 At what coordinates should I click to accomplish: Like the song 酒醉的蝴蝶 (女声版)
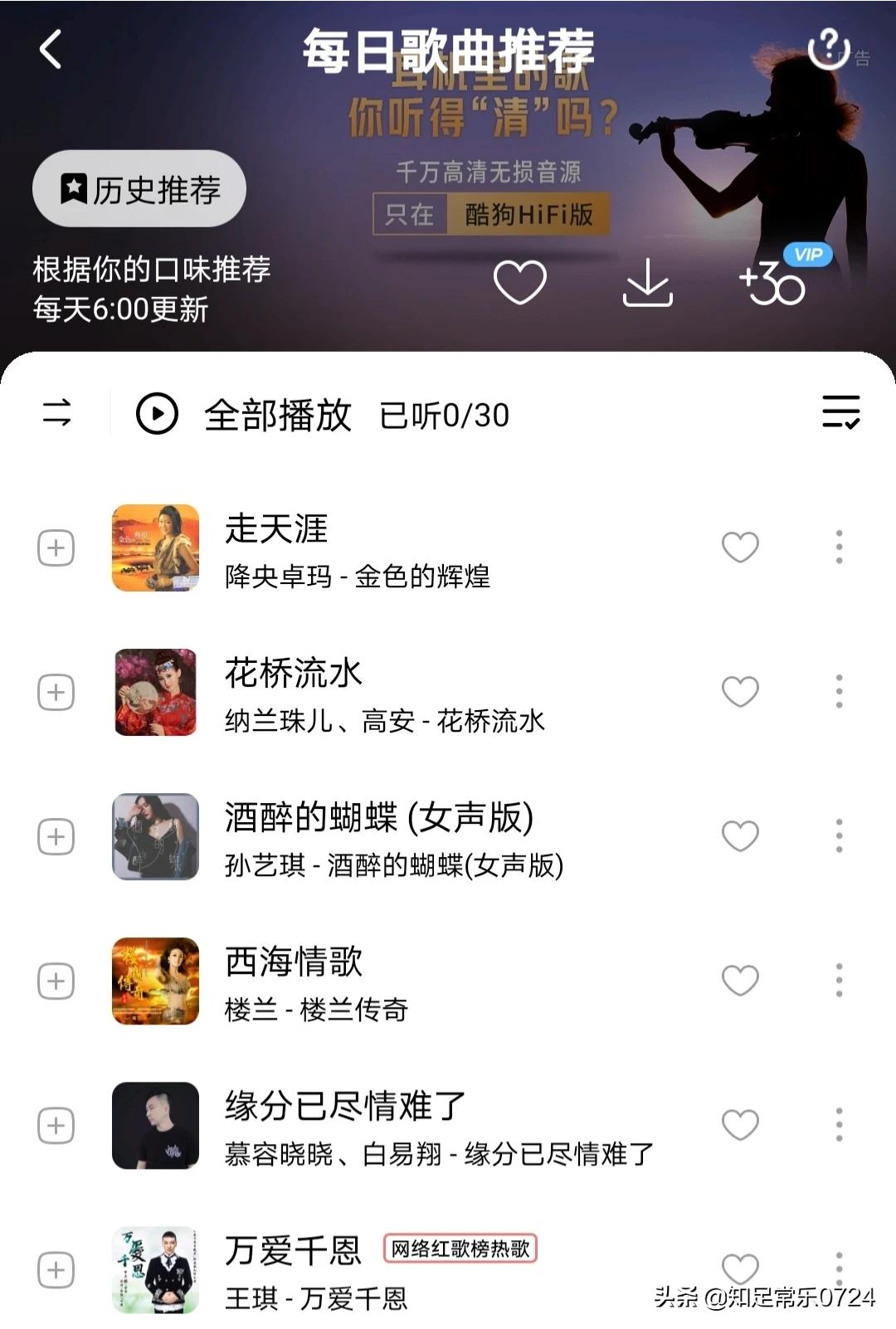point(740,836)
